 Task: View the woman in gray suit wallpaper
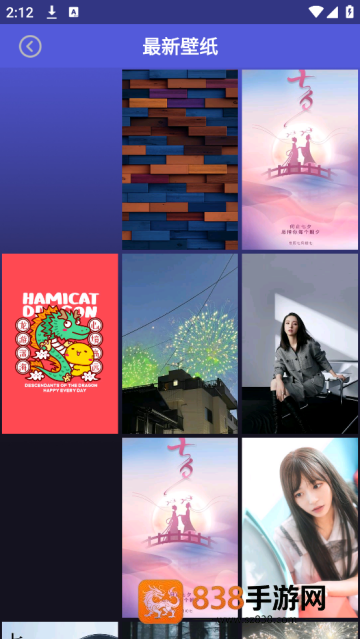pyautogui.click(x=300, y=344)
